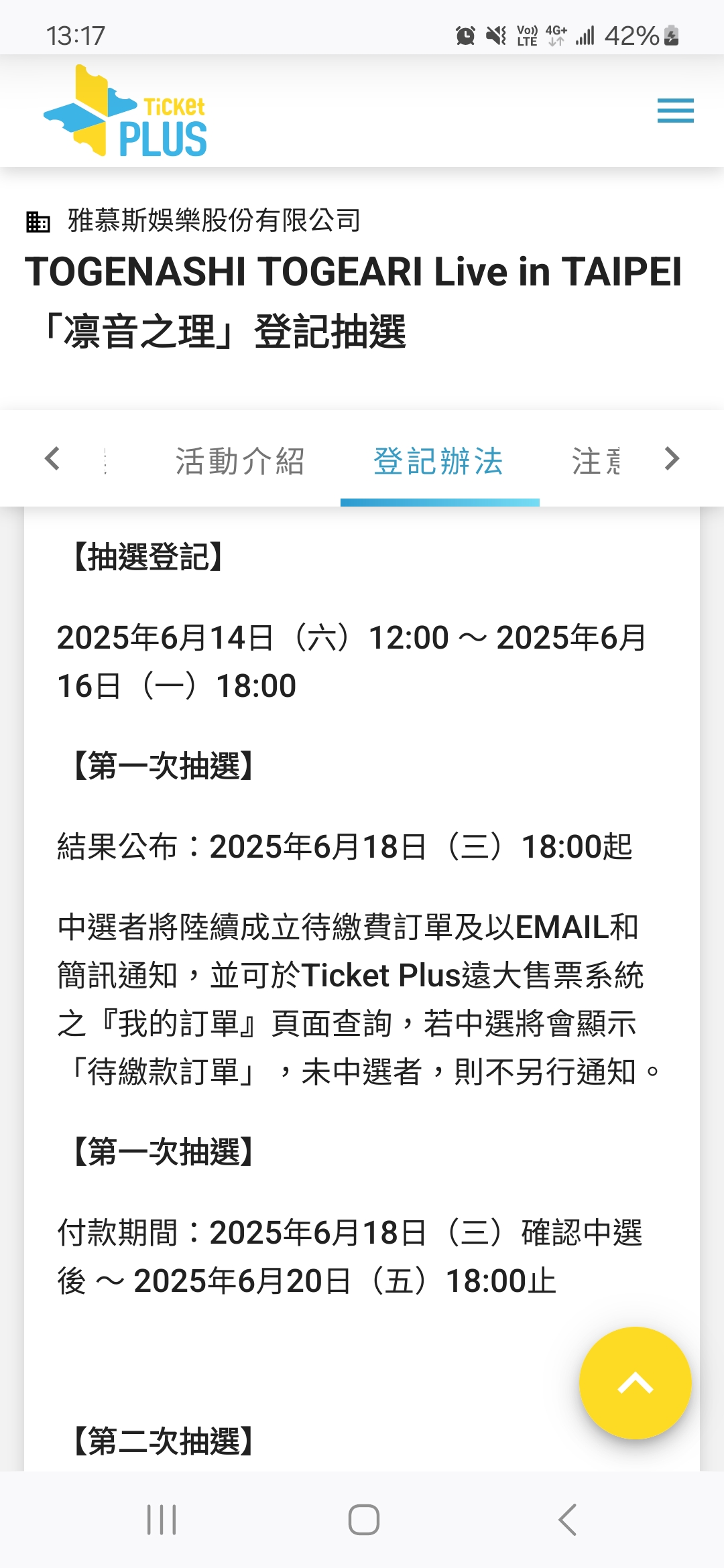This screenshot has height=1568, width=724.
Task: Switch to the 活動介紹 tab
Action: (240, 461)
